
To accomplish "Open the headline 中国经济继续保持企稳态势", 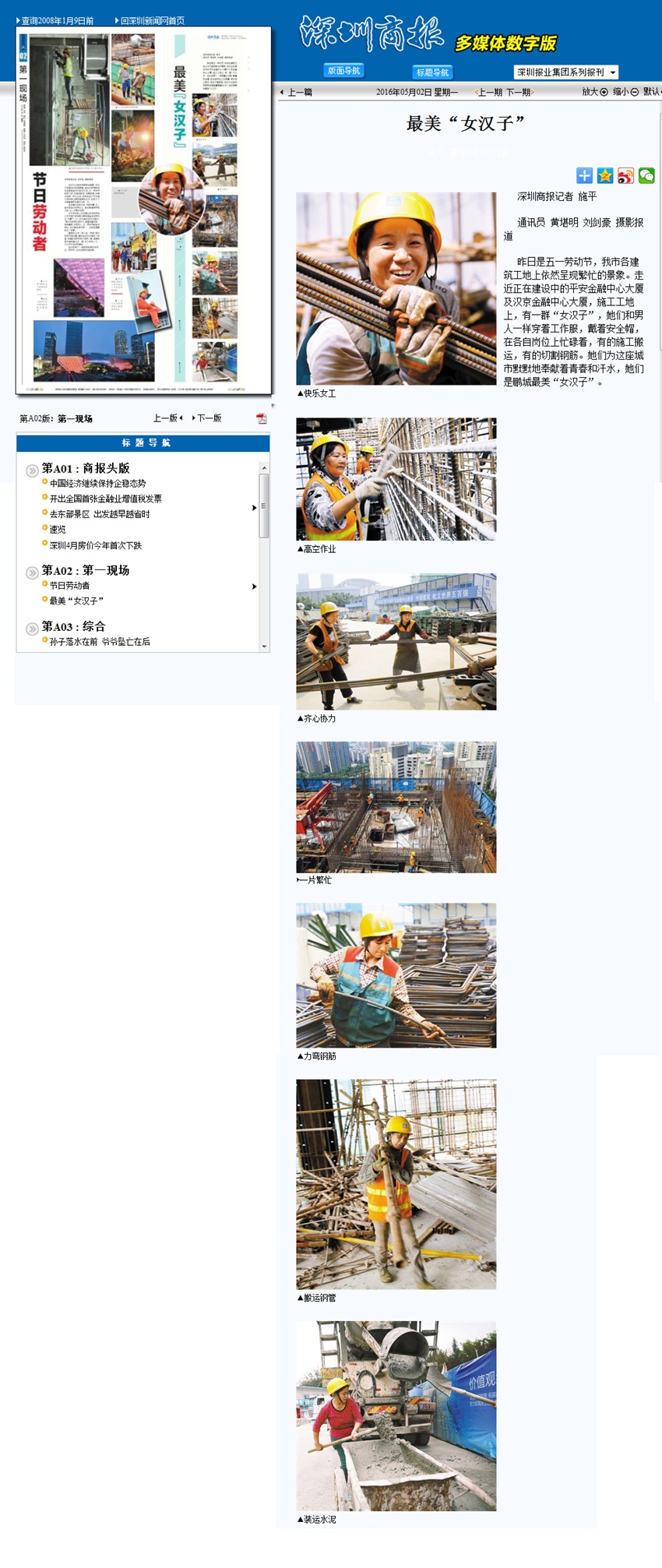I will pyautogui.click(x=97, y=484).
